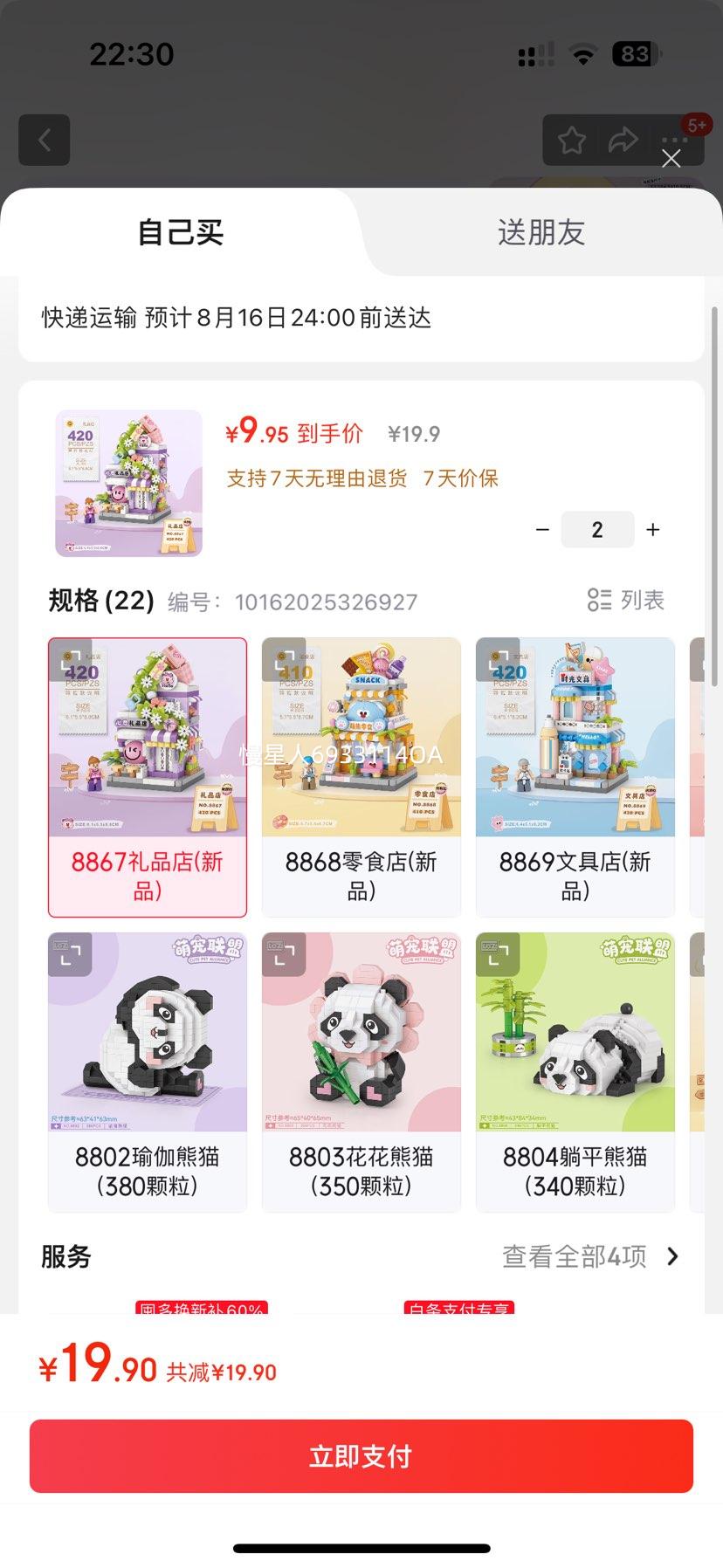Decrease quantity with the minus button
The width and height of the screenshot is (723, 1568).
pos(542,529)
